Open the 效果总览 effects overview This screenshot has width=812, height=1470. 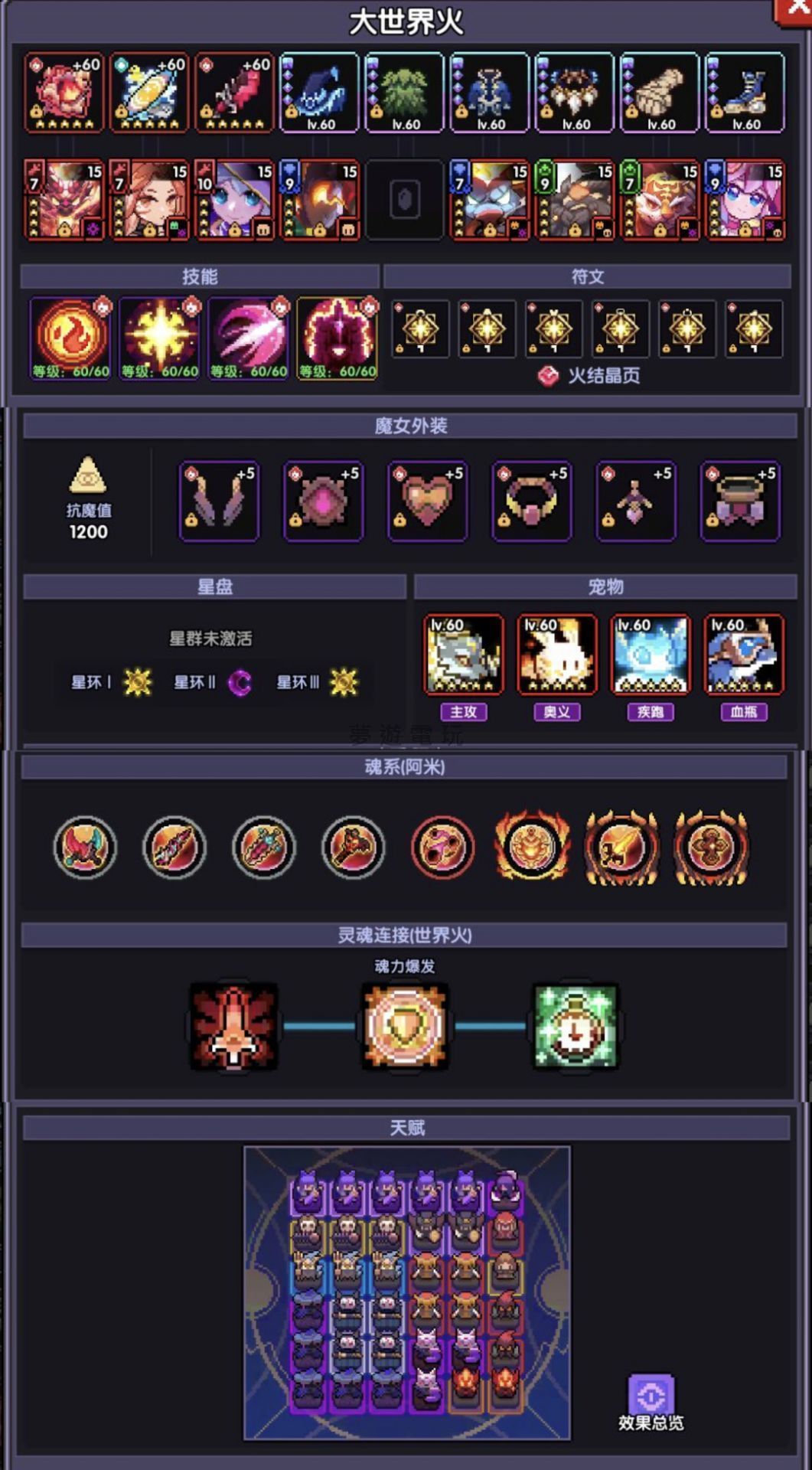pos(651,1403)
